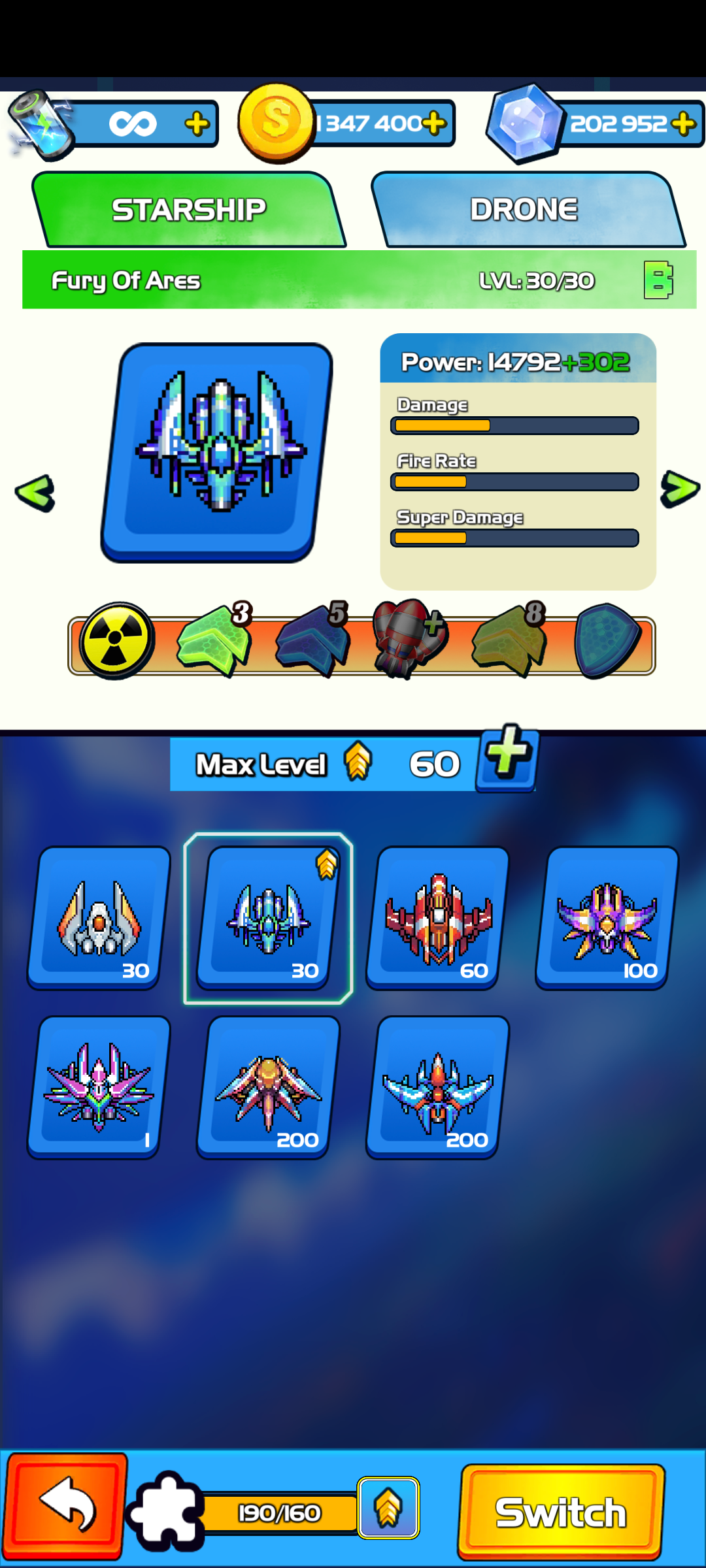This screenshot has height=1568, width=706.
Task: Tap the Switch button
Action: pos(561,1512)
